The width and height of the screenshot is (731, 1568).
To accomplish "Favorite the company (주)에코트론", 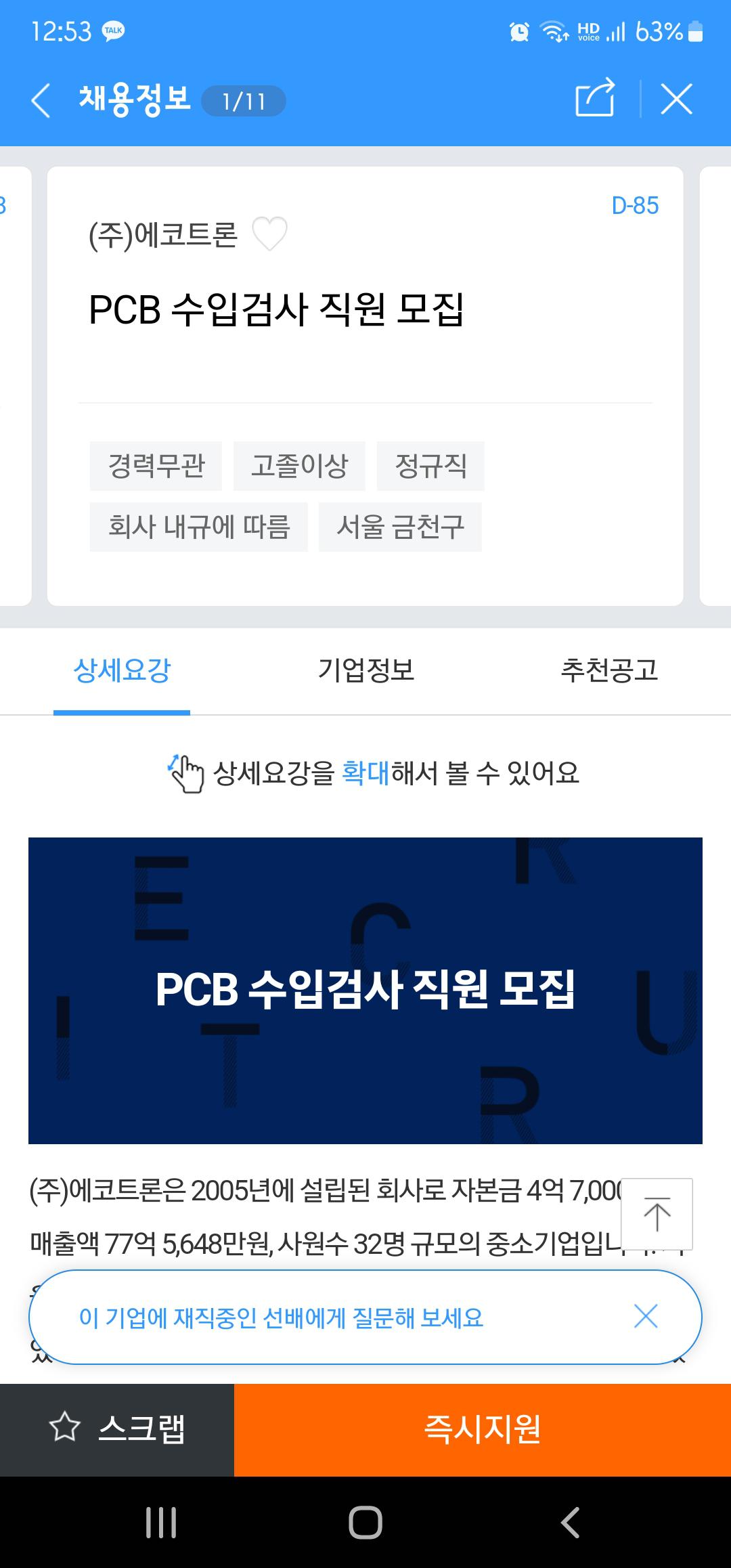I will click(269, 234).
